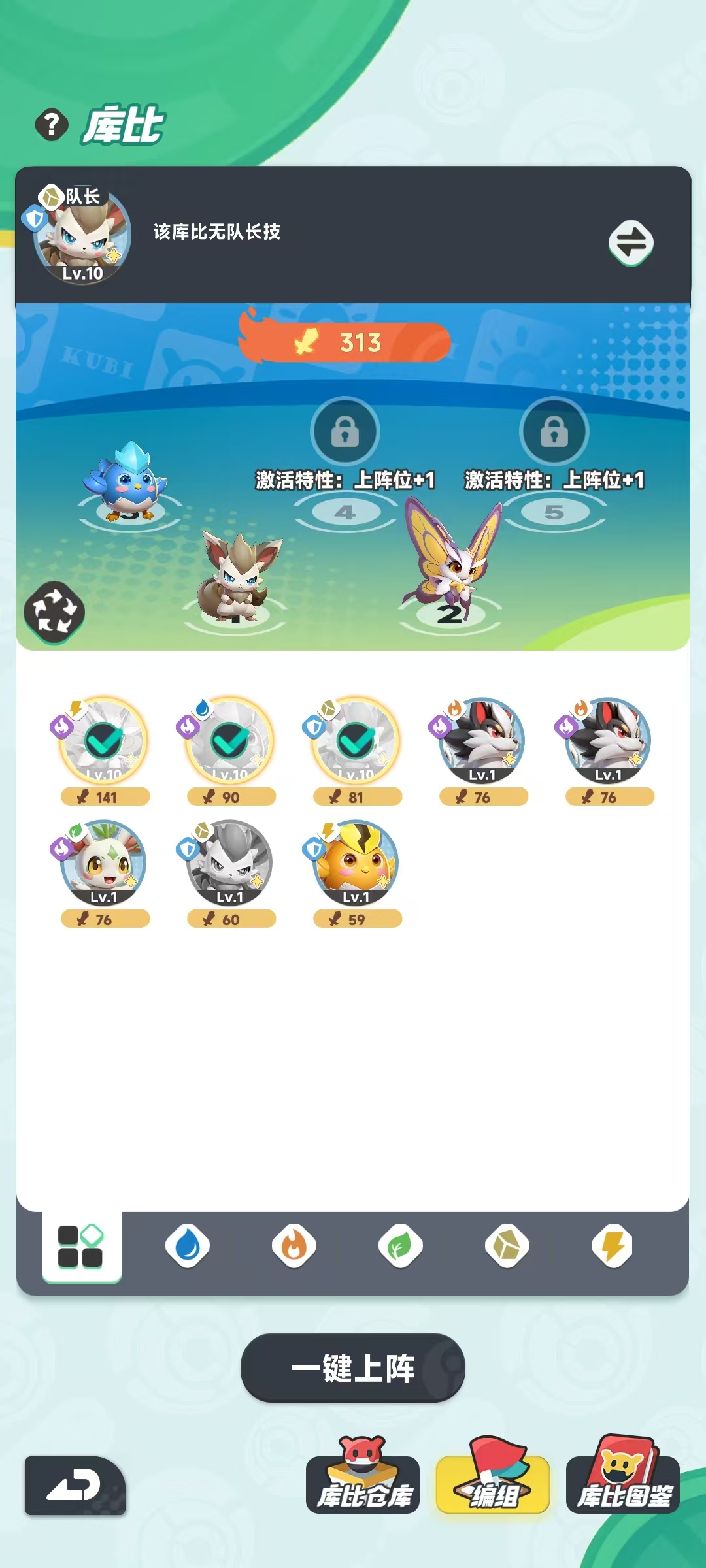Filter by water element
Image resolution: width=706 pixels, height=1568 pixels.
coord(188,1246)
